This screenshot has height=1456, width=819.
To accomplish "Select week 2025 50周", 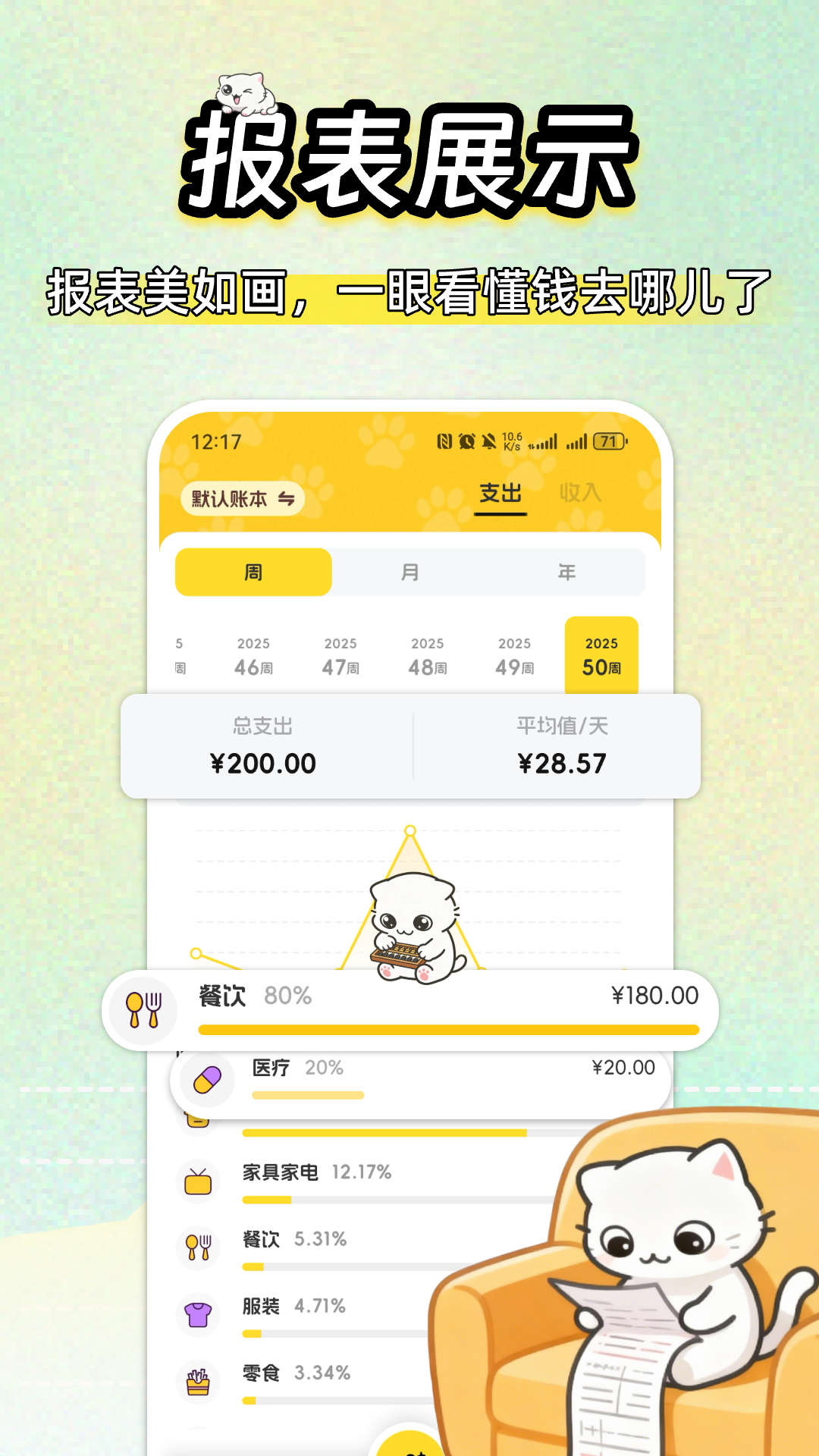I will pos(601,657).
